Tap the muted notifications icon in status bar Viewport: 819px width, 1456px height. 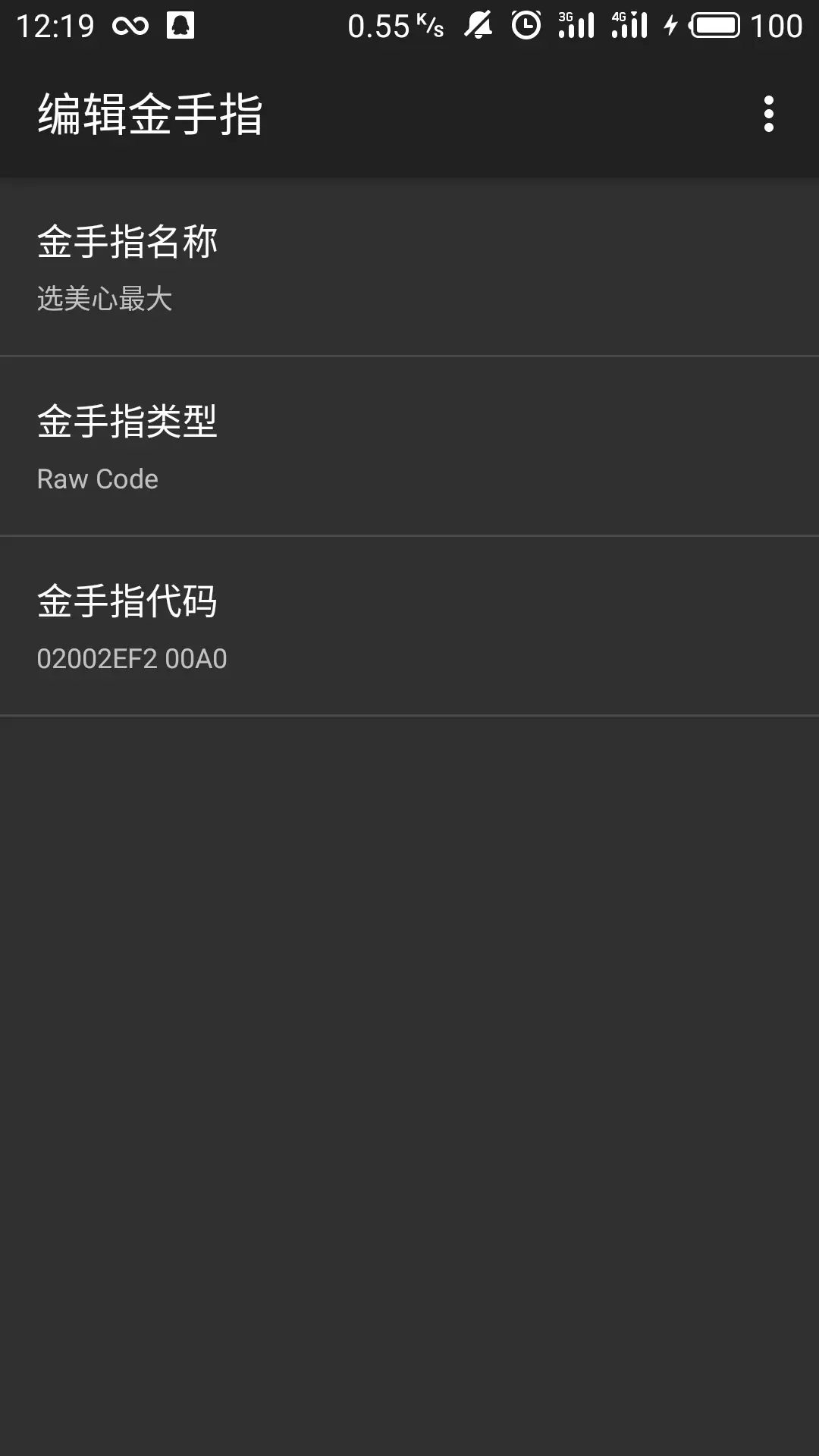click(477, 25)
